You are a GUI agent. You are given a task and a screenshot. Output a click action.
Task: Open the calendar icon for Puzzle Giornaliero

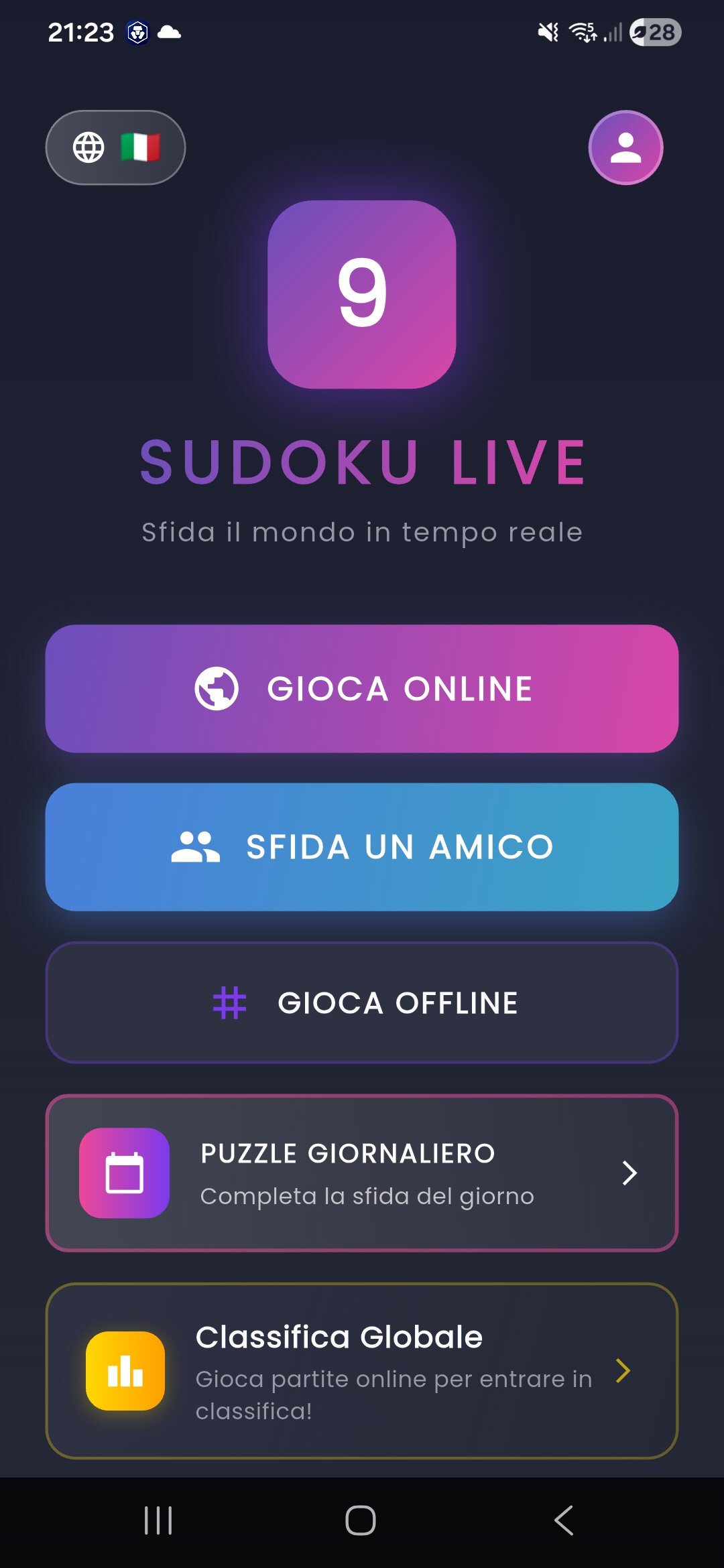[125, 1172]
